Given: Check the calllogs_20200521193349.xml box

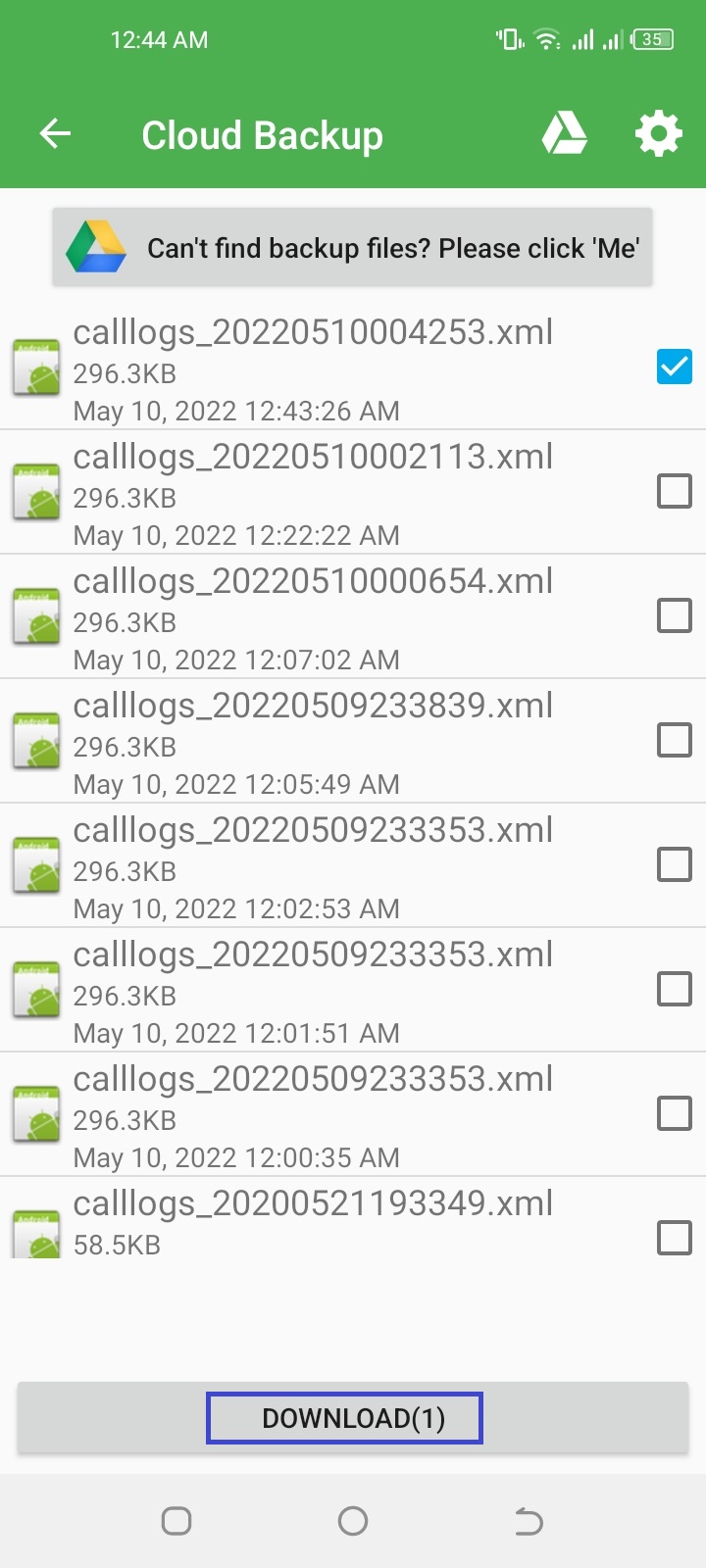Looking at the screenshot, I should pyautogui.click(x=674, y=1238).
